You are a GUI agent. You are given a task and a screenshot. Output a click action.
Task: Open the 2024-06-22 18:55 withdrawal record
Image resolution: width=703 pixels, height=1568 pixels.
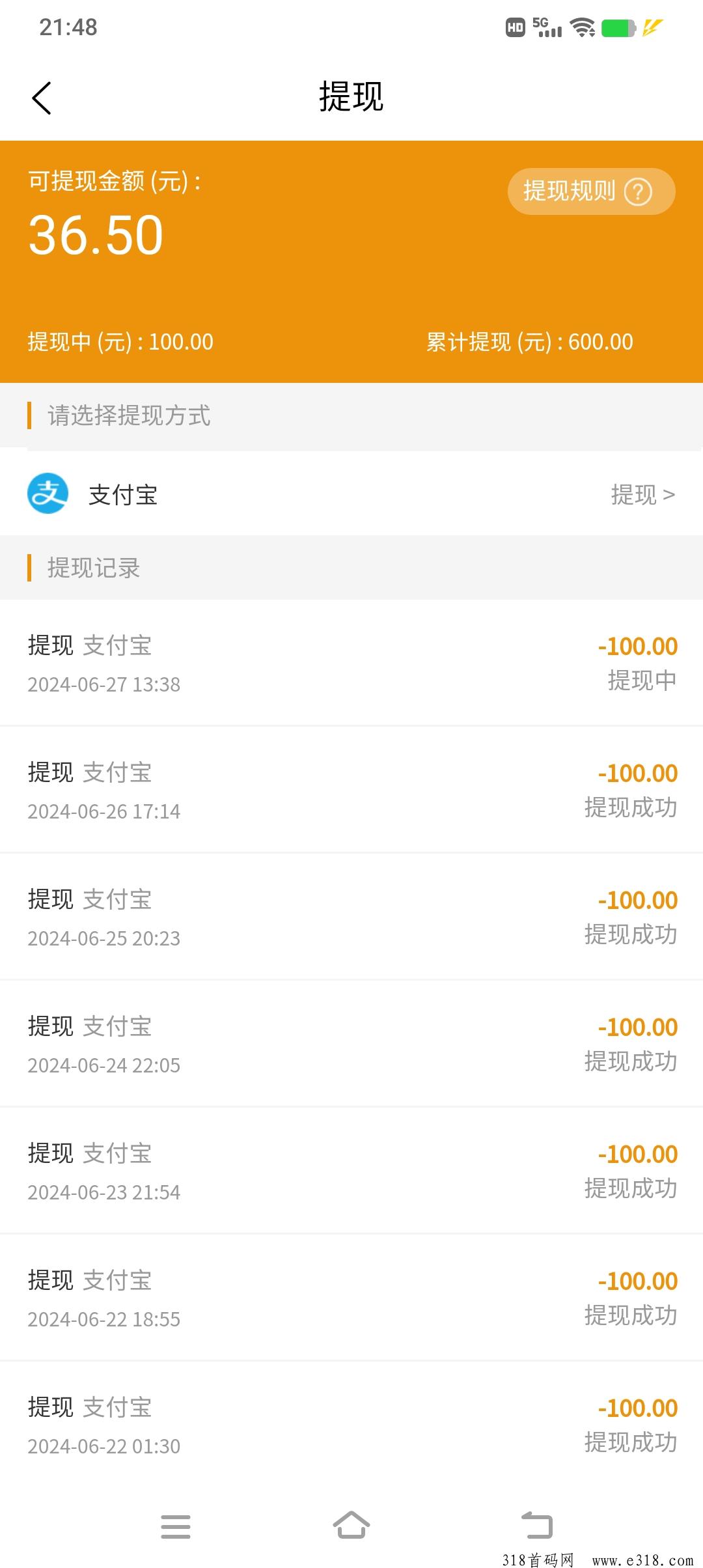click(351, 1297)
